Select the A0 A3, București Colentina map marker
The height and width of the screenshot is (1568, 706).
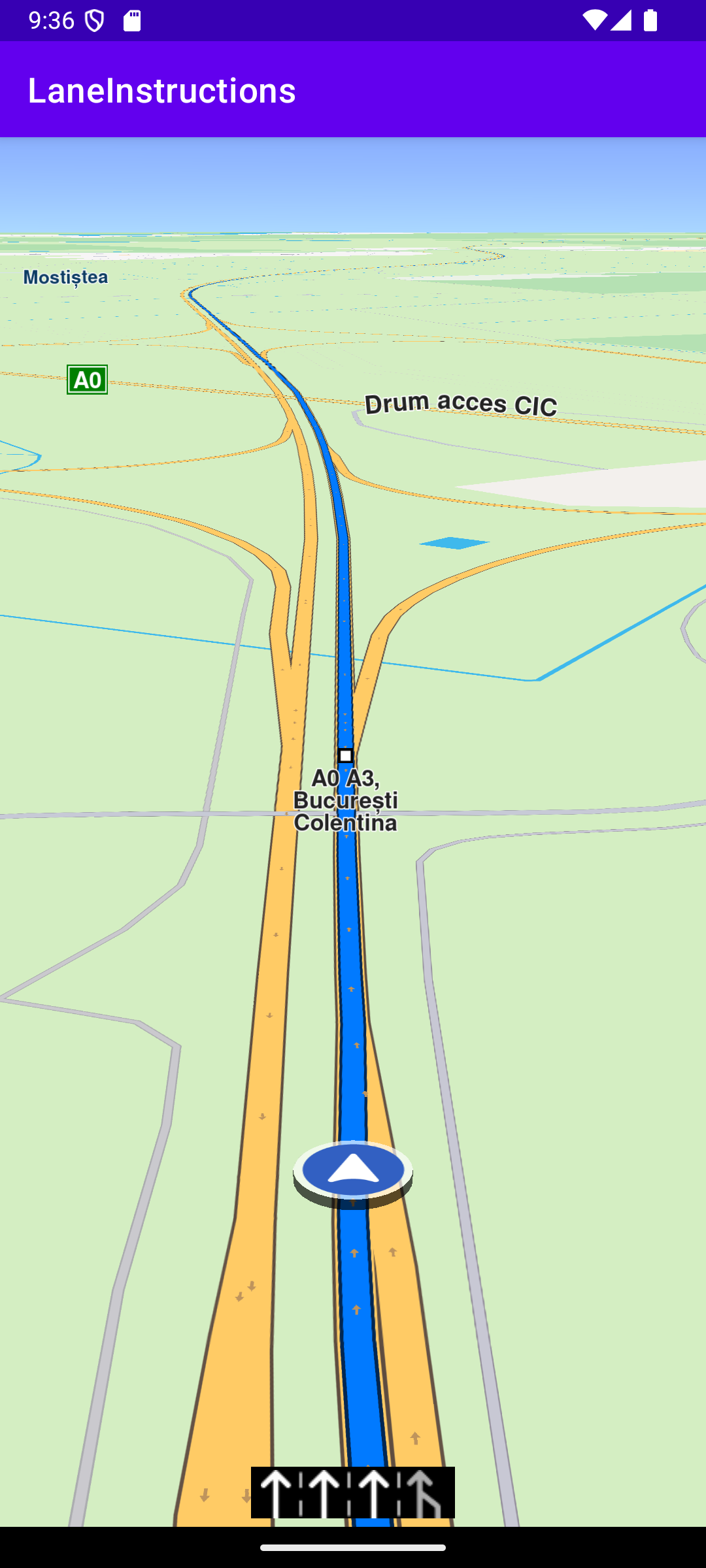[346, 756]
